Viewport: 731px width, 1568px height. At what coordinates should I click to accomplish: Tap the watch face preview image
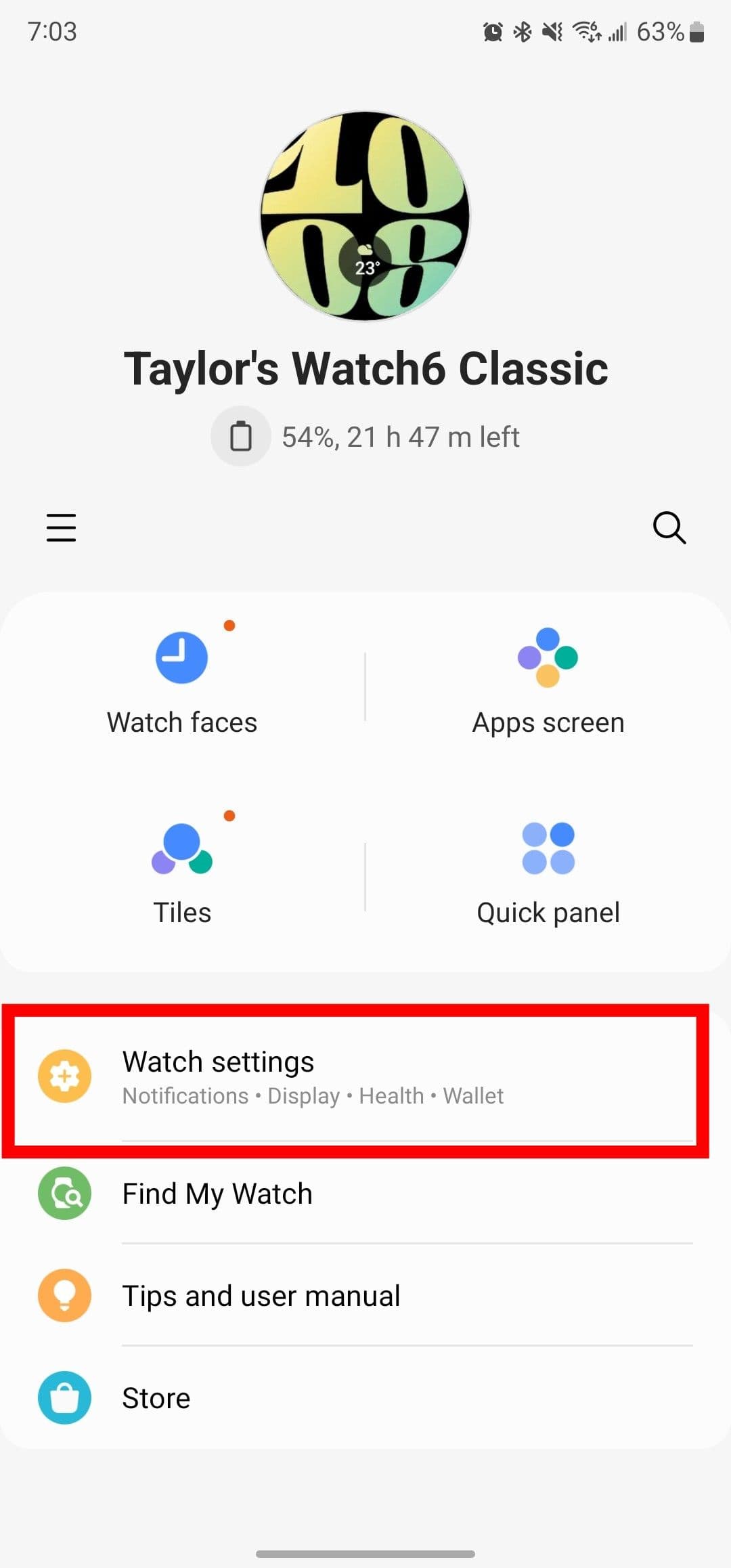(x=365, y=217)
